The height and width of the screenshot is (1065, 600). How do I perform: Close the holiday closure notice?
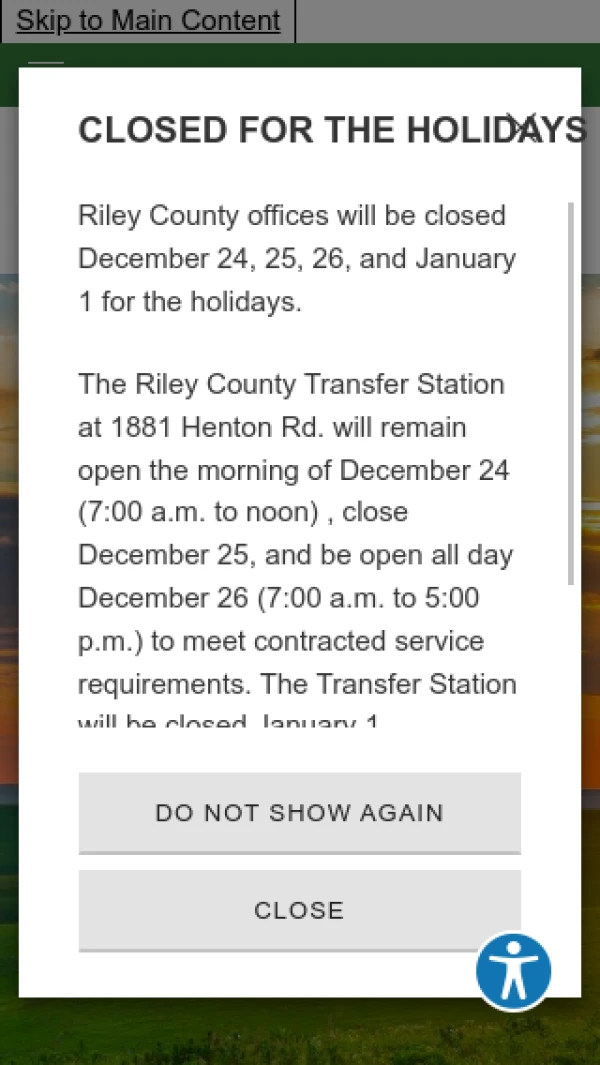pyautogui.click(x=299, y=910)
